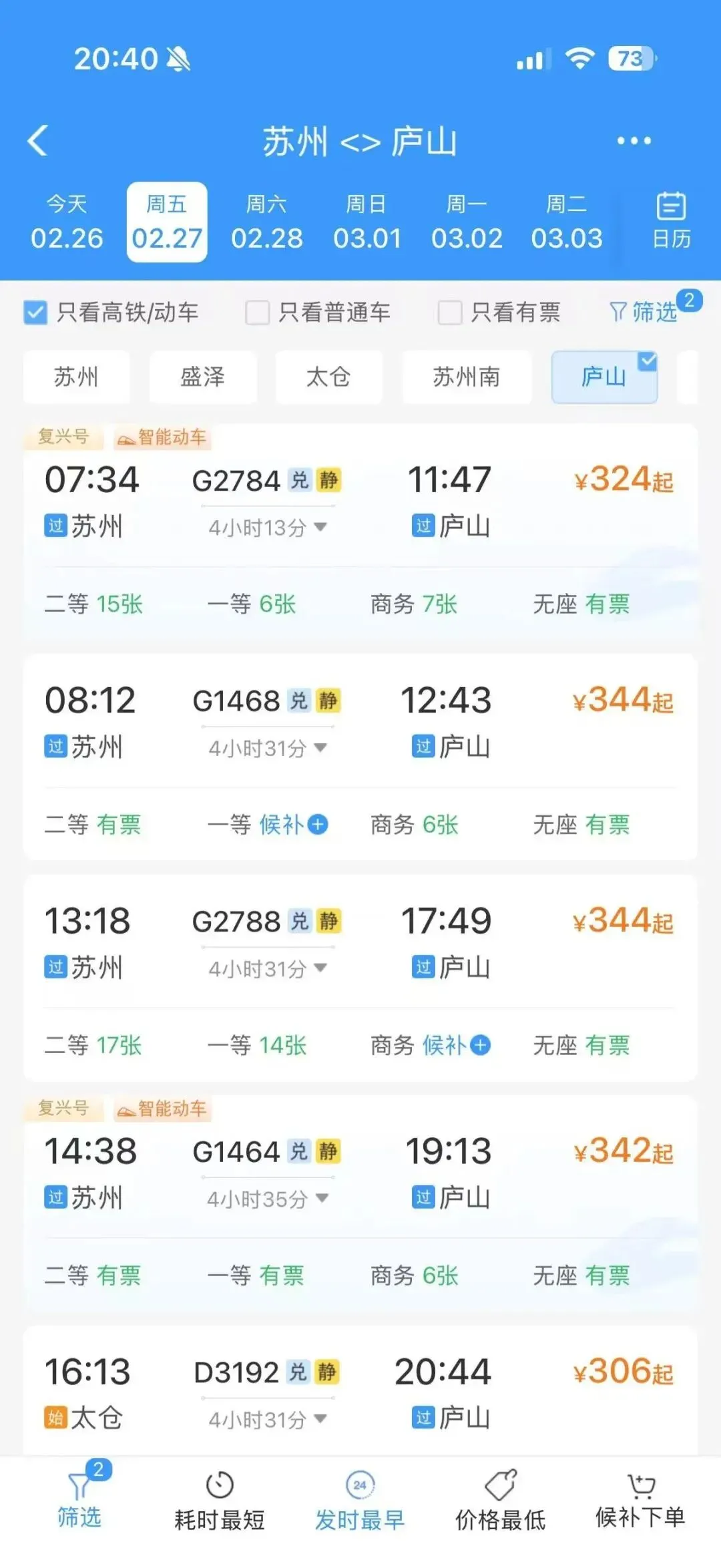This screenshot has width=721, height=1568.
Task: Select the 苏州南 station chip
Action: pos(466,377)
